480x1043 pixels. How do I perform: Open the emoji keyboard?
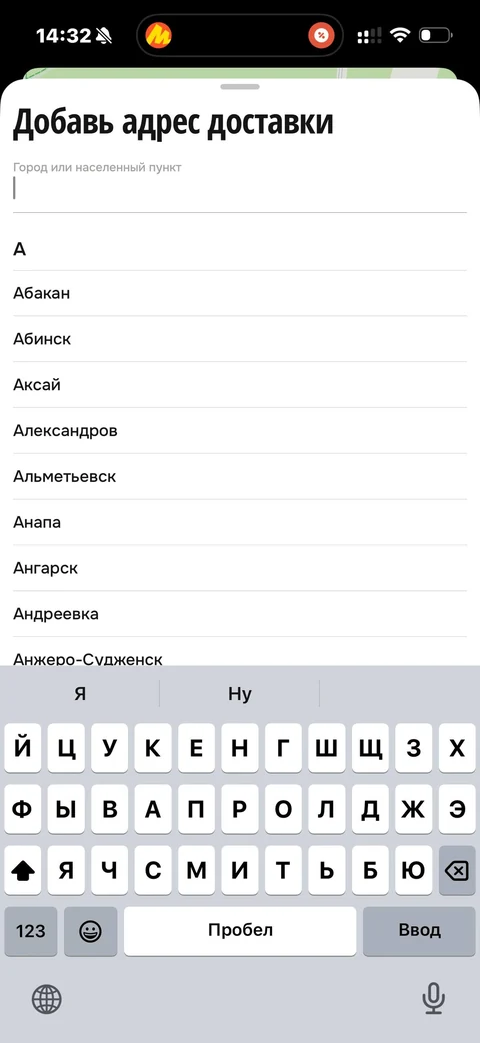[x=90, y=931]
